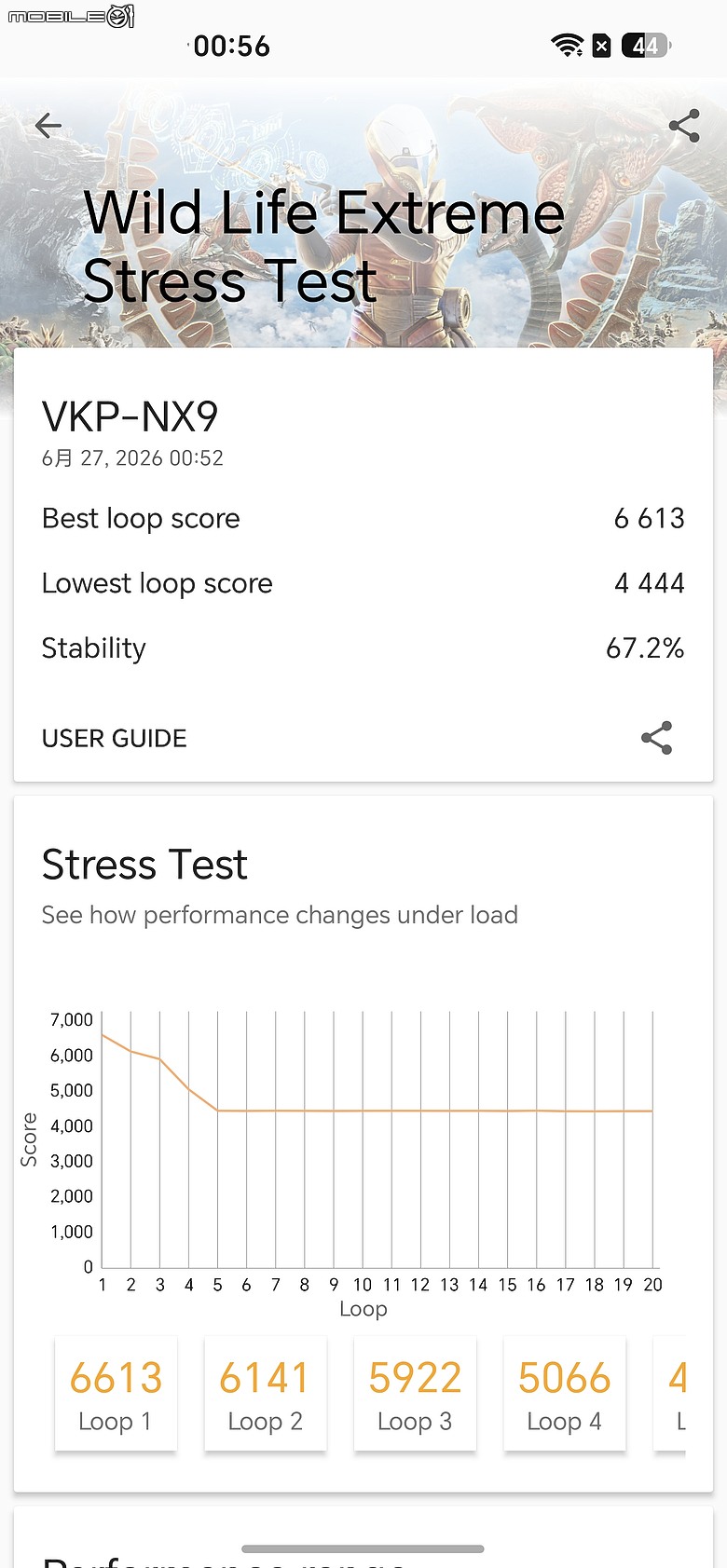Select the Loop 4 card showing 5066
The height and width of the screenshot is (1568, 727).
[565, 1394]
